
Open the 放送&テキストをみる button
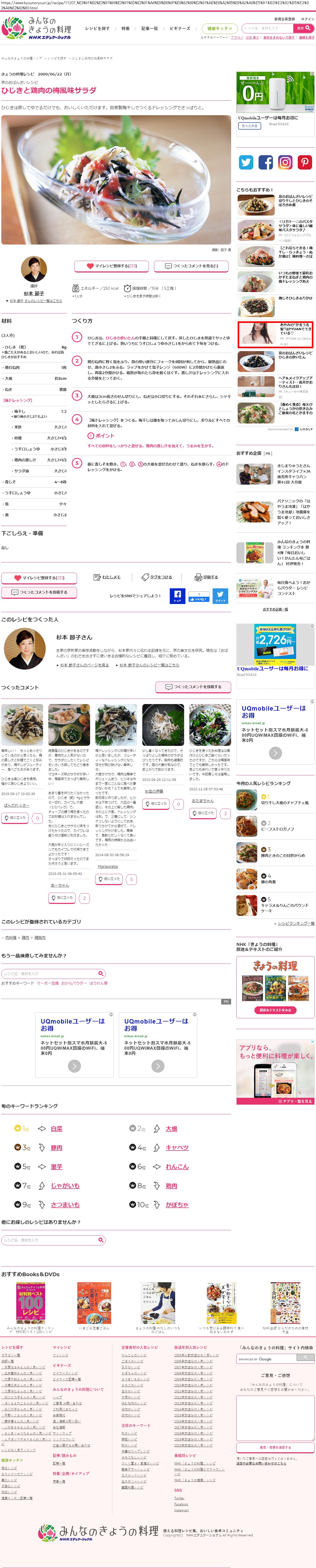tap(275, 1010)
